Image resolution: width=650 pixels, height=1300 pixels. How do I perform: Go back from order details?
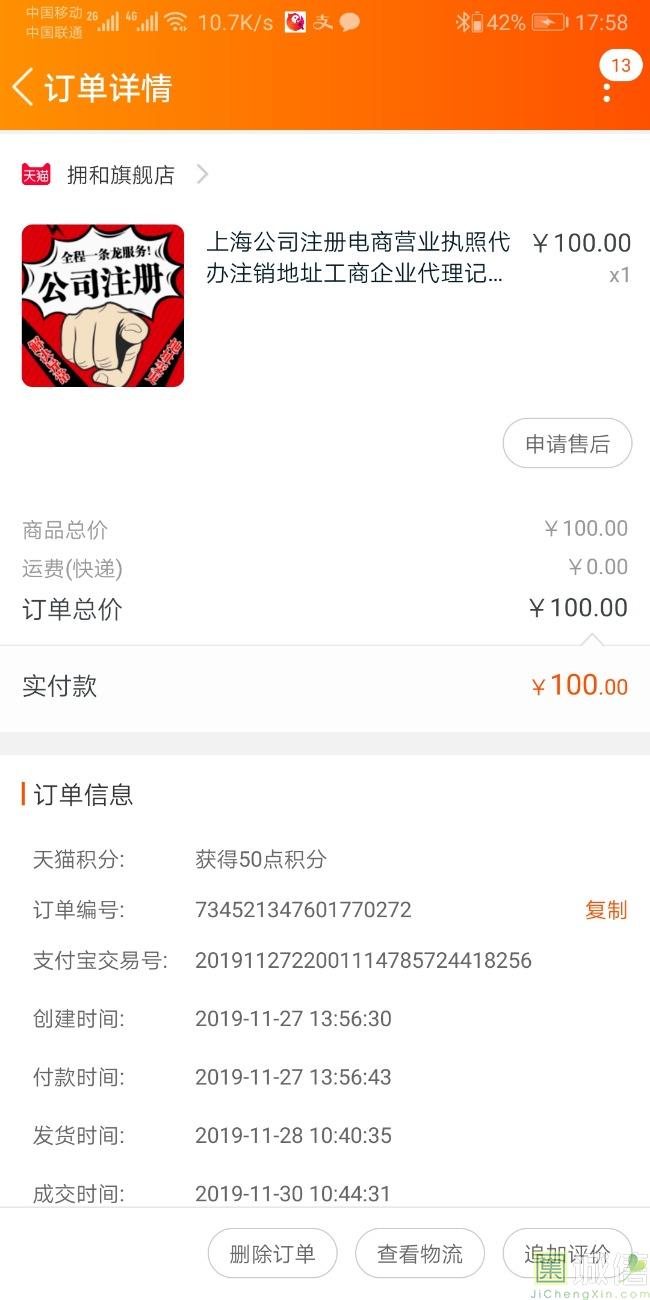[24, 88]
